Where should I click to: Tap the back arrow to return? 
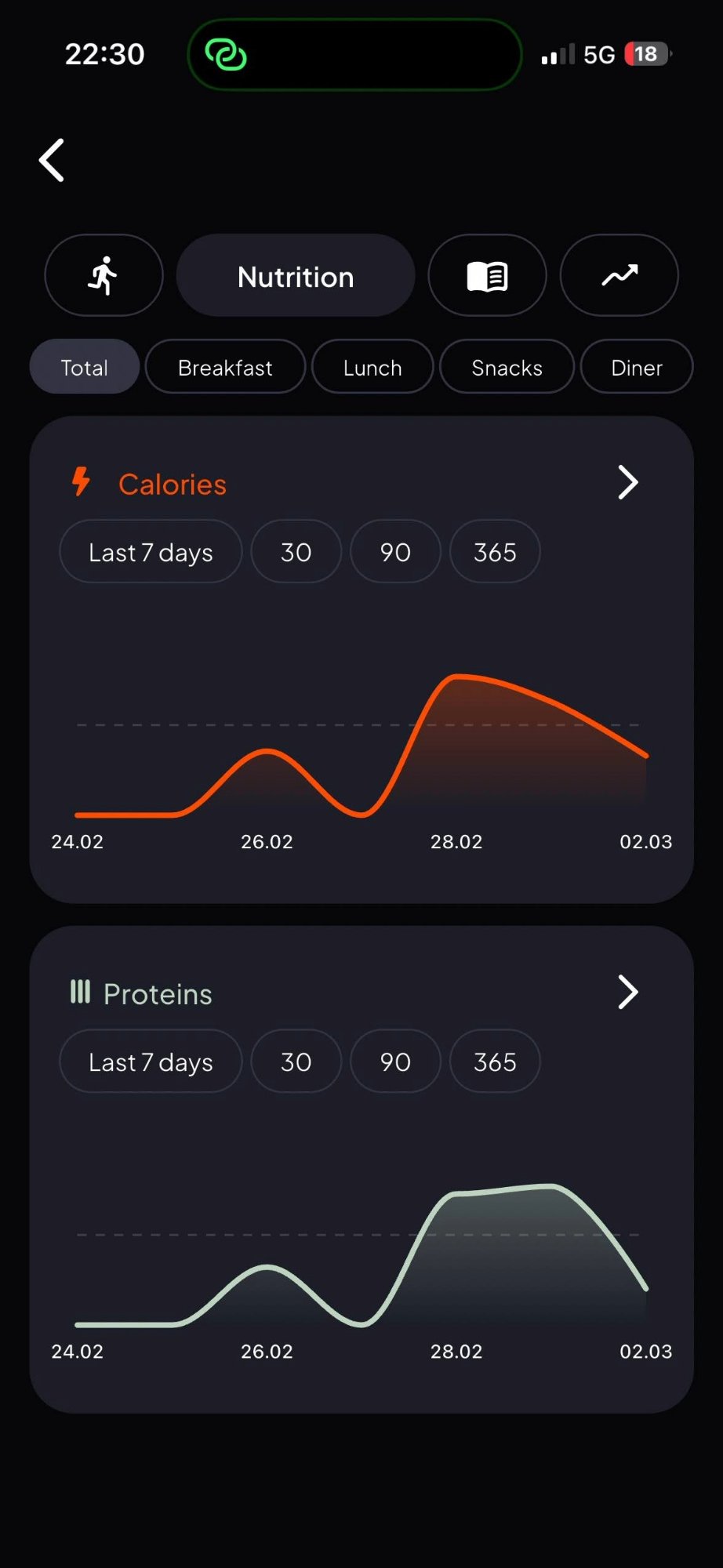point(50,160)
